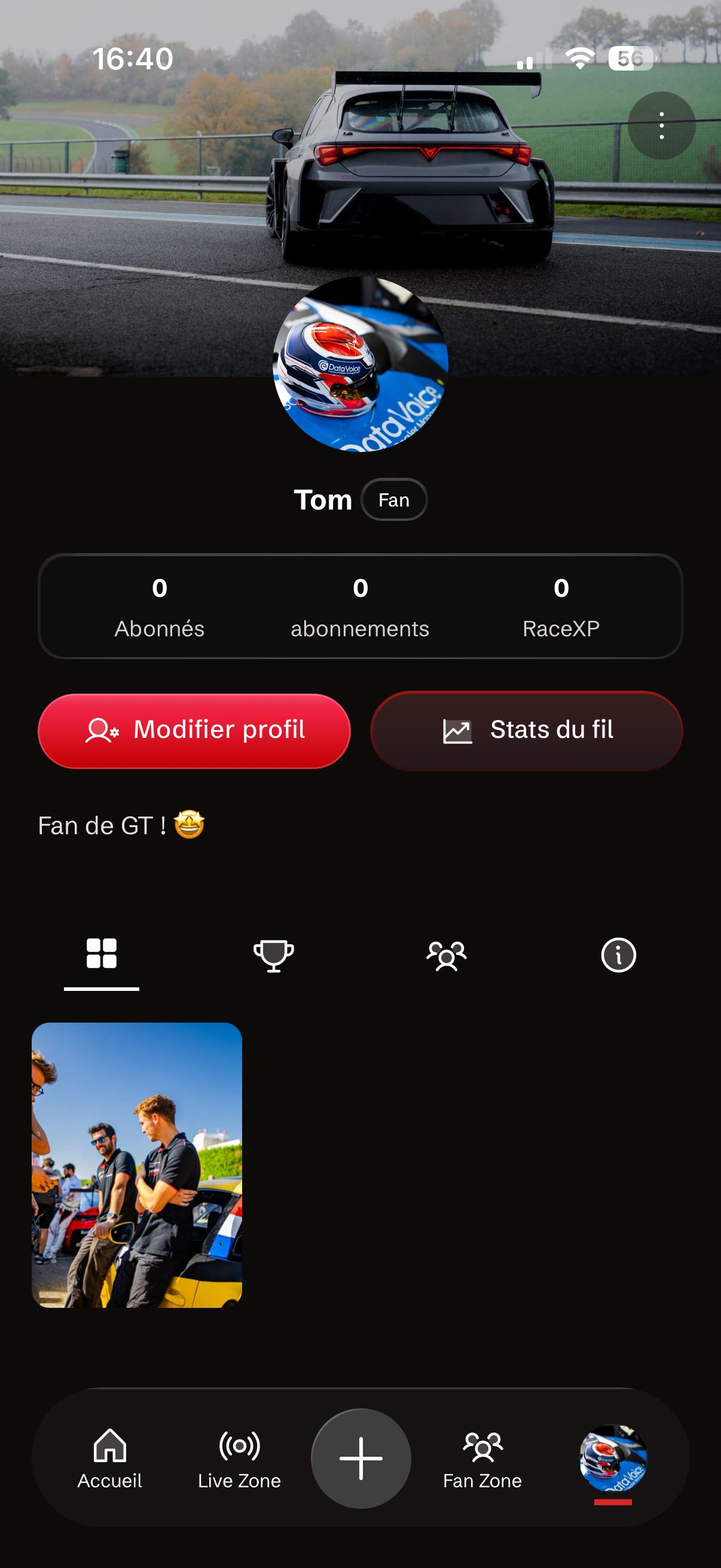The height and width of the screenshot is (1568, 721).
Task: Open the photo post of two men
Action: click(137, 1164)
